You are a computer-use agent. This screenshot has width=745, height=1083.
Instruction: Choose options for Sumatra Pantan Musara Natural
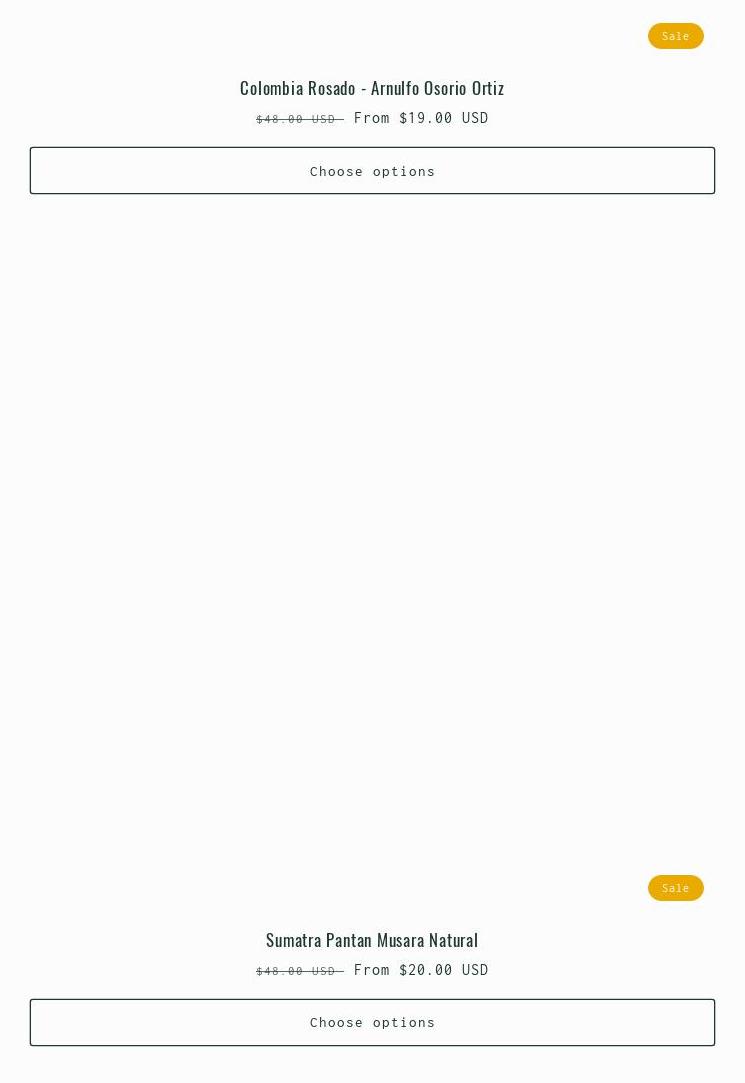tap(372, 1022)
